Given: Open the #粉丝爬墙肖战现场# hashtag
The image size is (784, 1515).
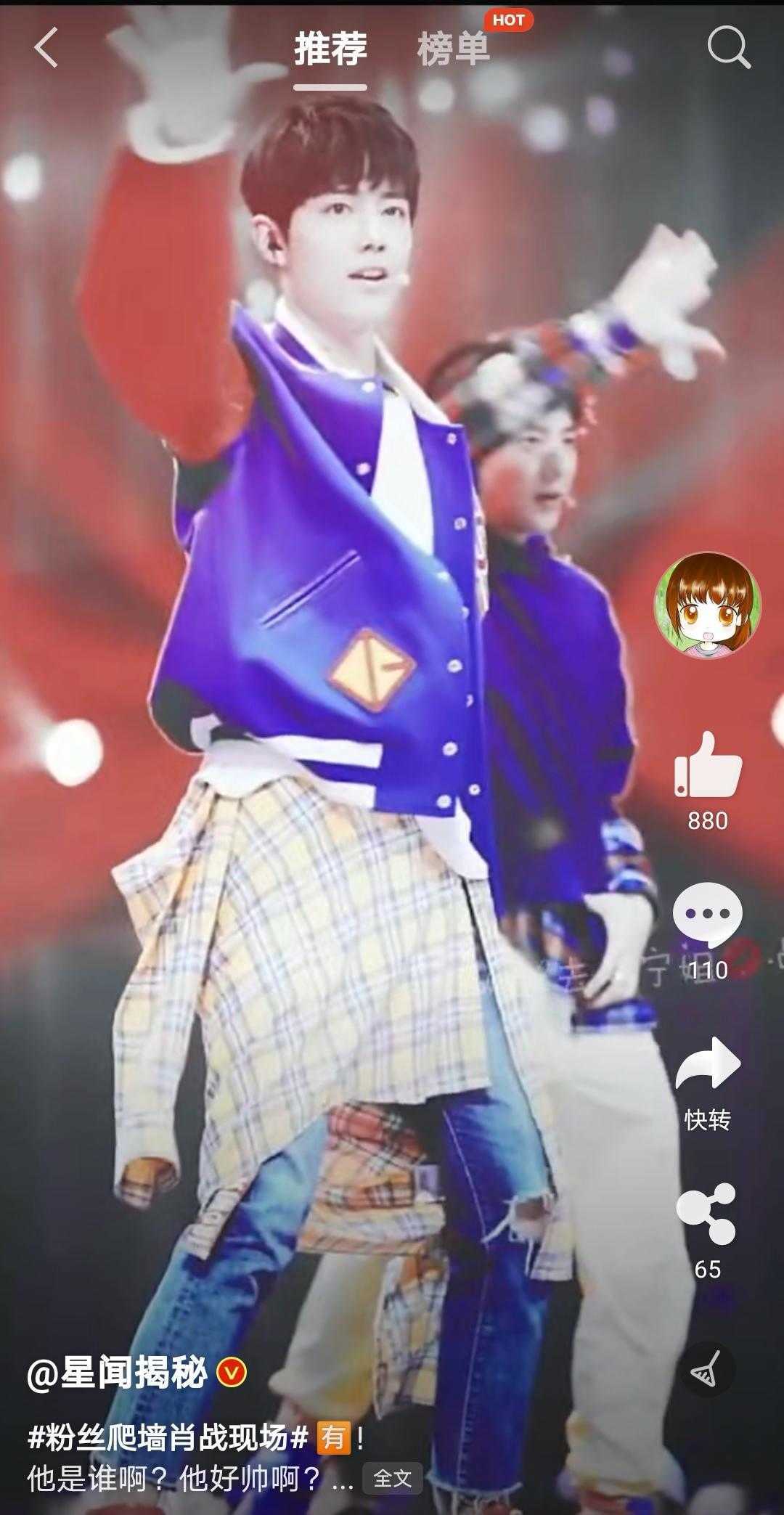Looking at the screenshot, I should (x=168, y=1437).
